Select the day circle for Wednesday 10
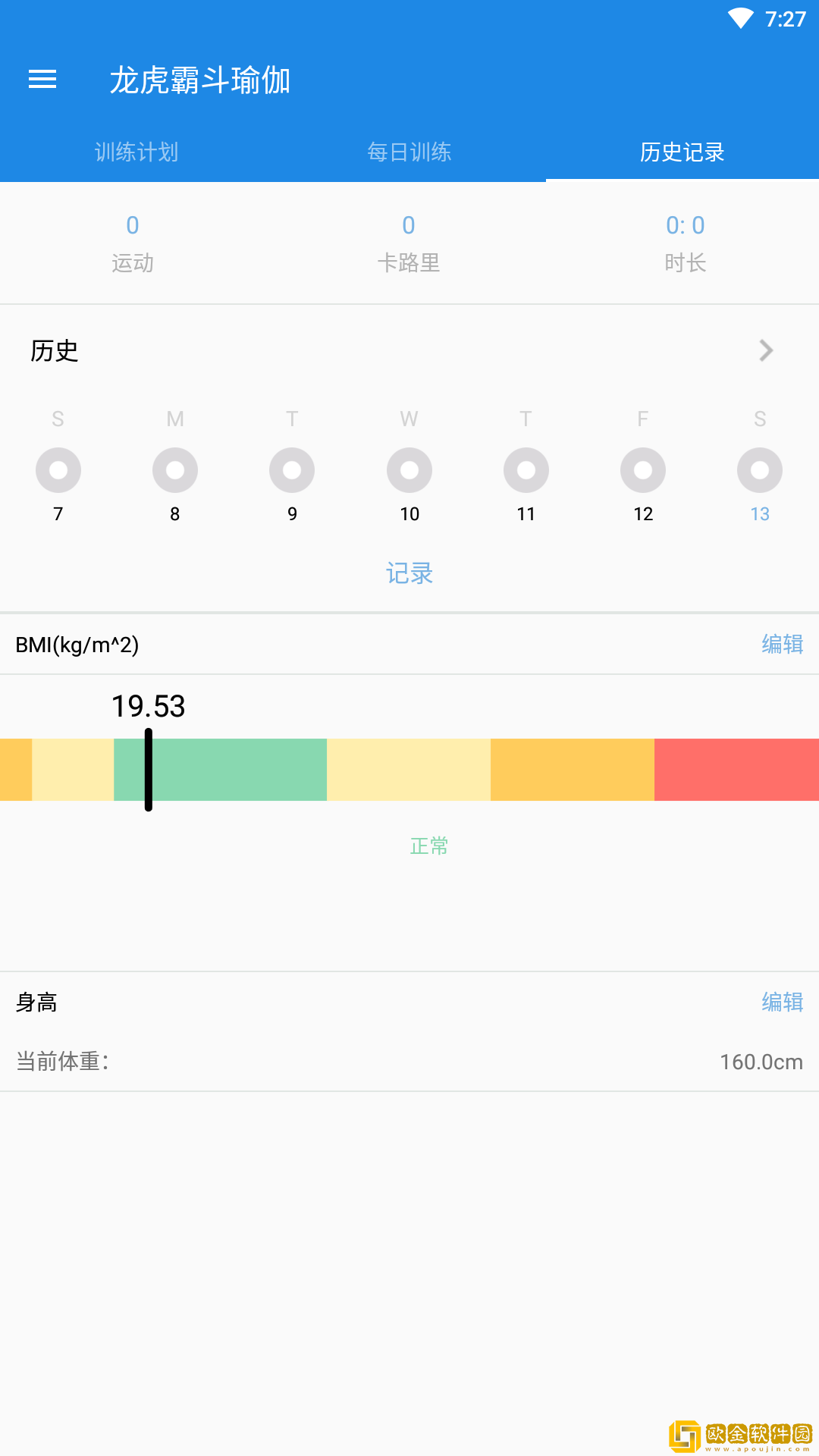The width and height of the screenshot is (819, 1456). pyautogui.click(x=409, y=469)
